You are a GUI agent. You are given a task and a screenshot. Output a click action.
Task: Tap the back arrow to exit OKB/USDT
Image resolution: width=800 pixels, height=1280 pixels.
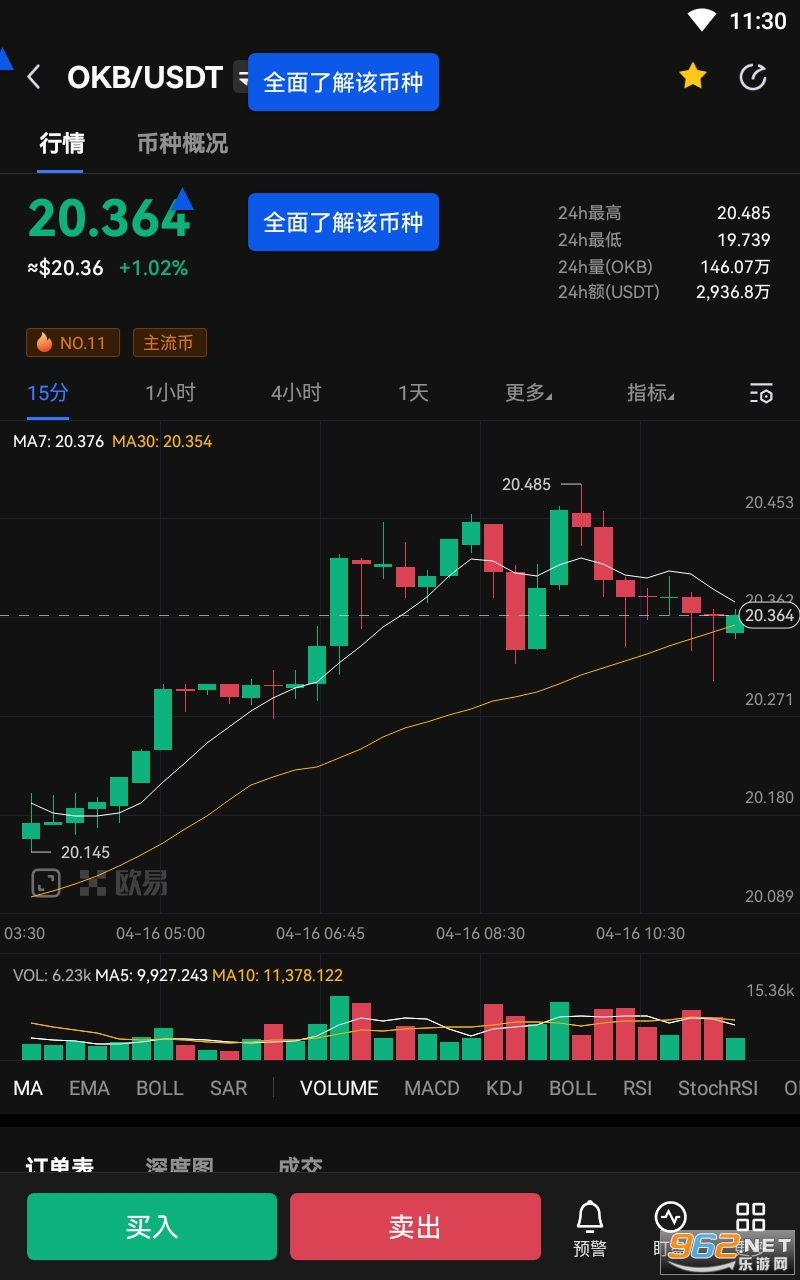pos(34,77)
